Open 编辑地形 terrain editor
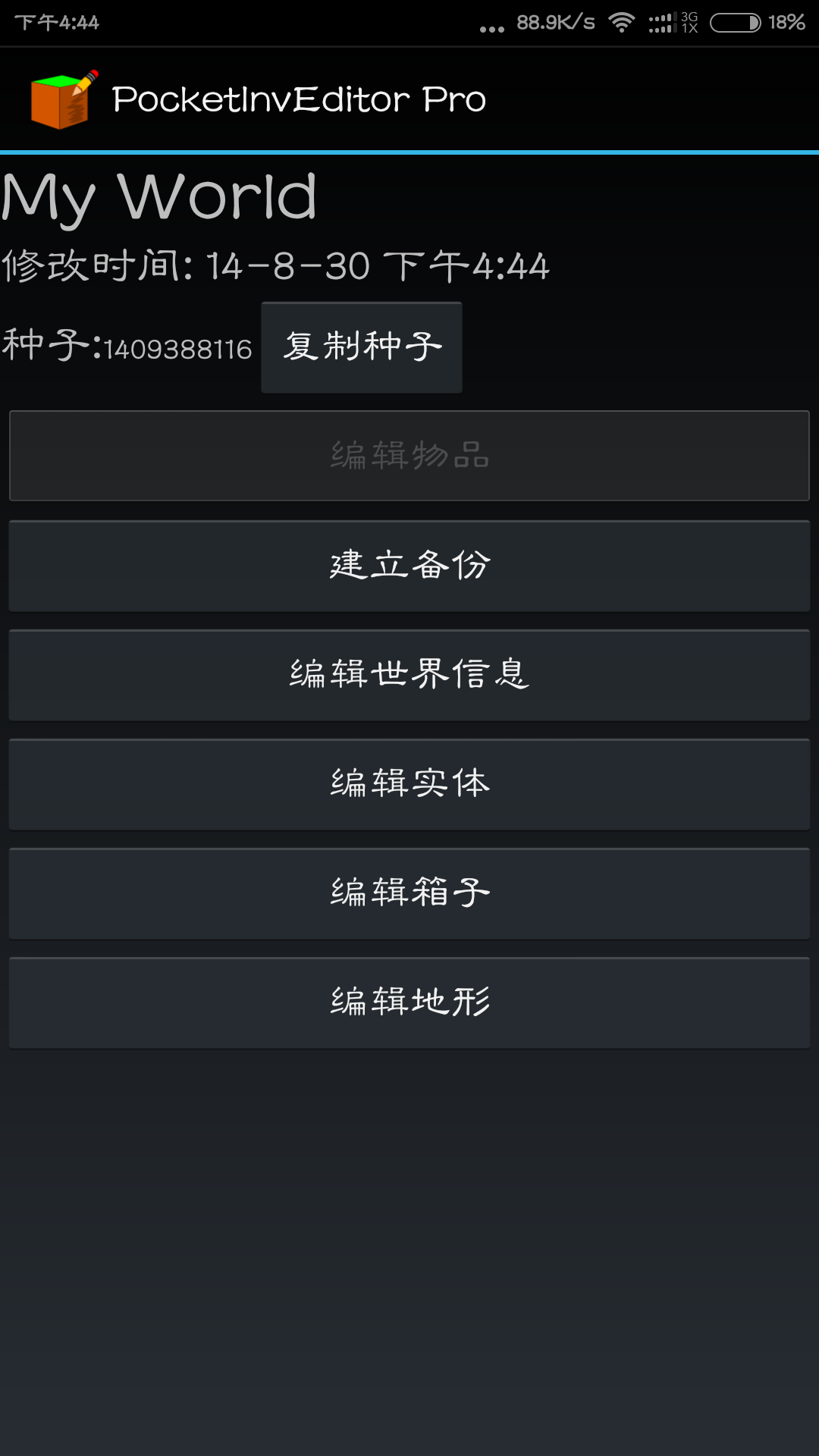The image size is (819, 1456). 409,1003
